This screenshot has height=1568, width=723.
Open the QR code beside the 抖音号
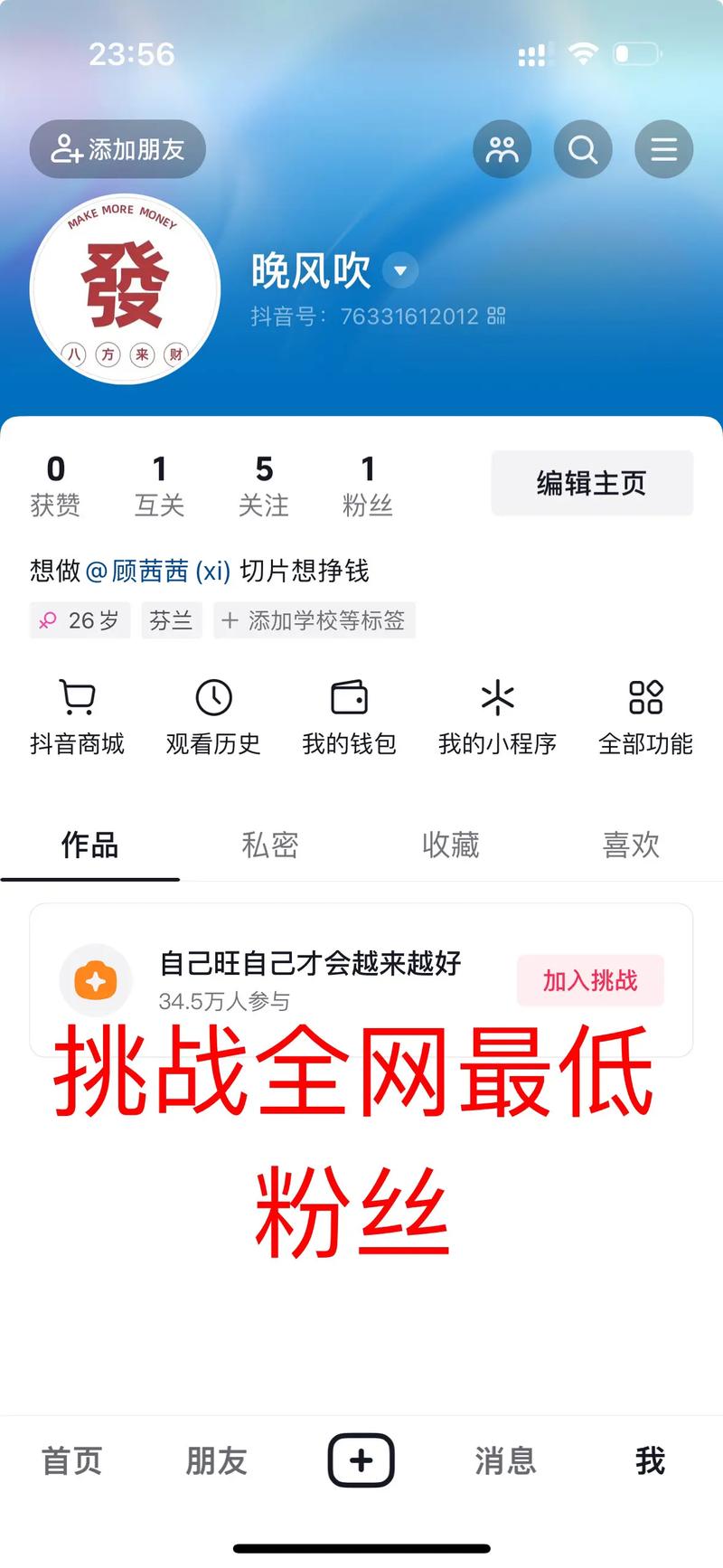point(496,316)
